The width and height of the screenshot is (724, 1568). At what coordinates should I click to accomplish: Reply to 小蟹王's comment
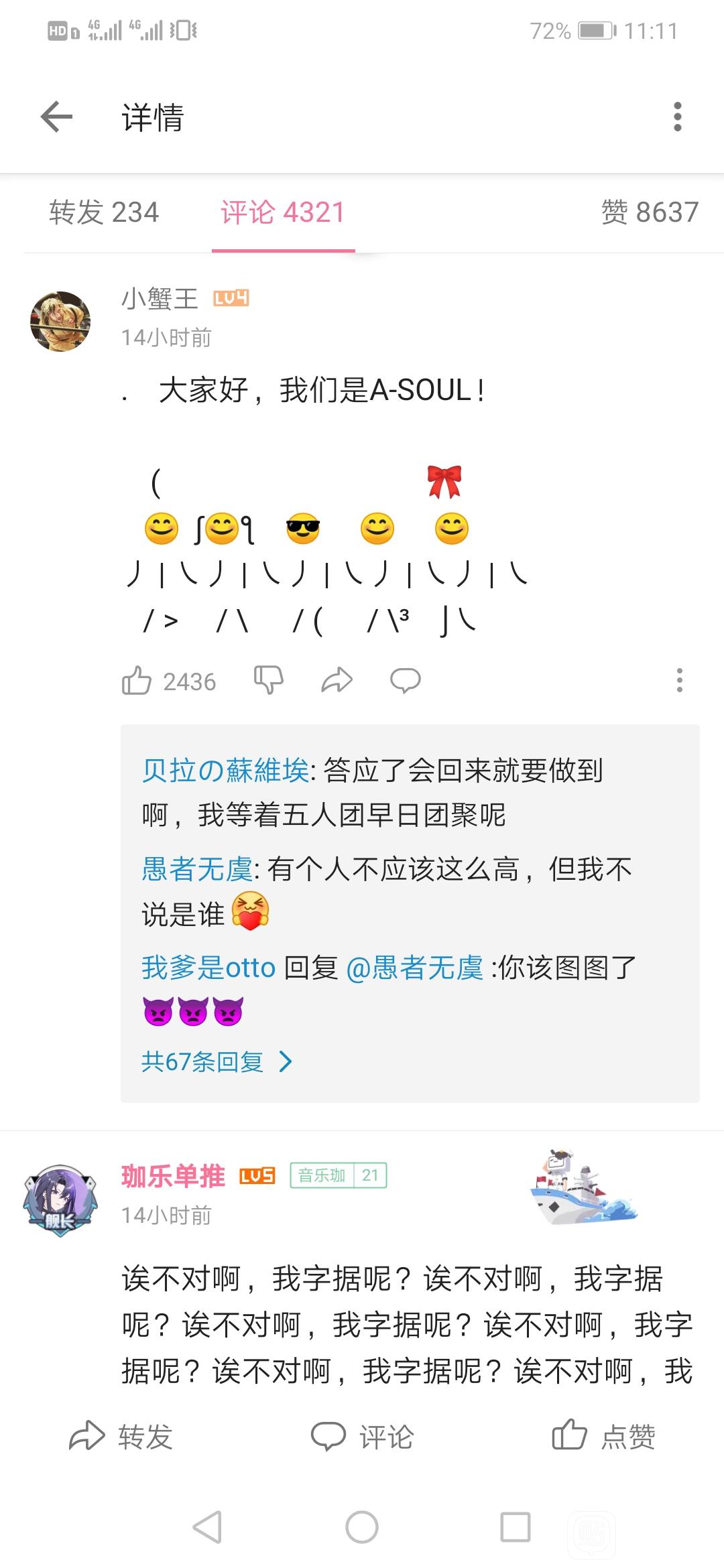tap(405, 680)
